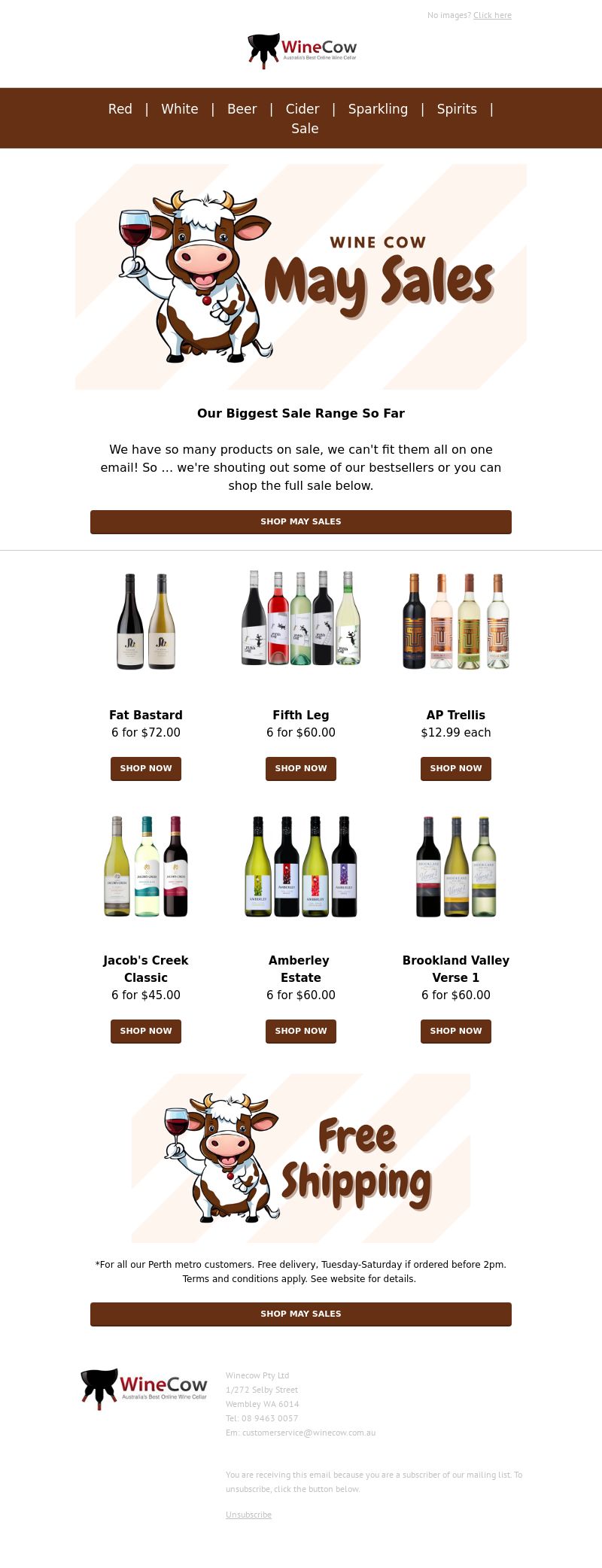The height and width of the screenshot is (1568, 602).
Task: Click the 'Click here' view-in-browser link
Action: pyautogui.click(x=492, y=15)
